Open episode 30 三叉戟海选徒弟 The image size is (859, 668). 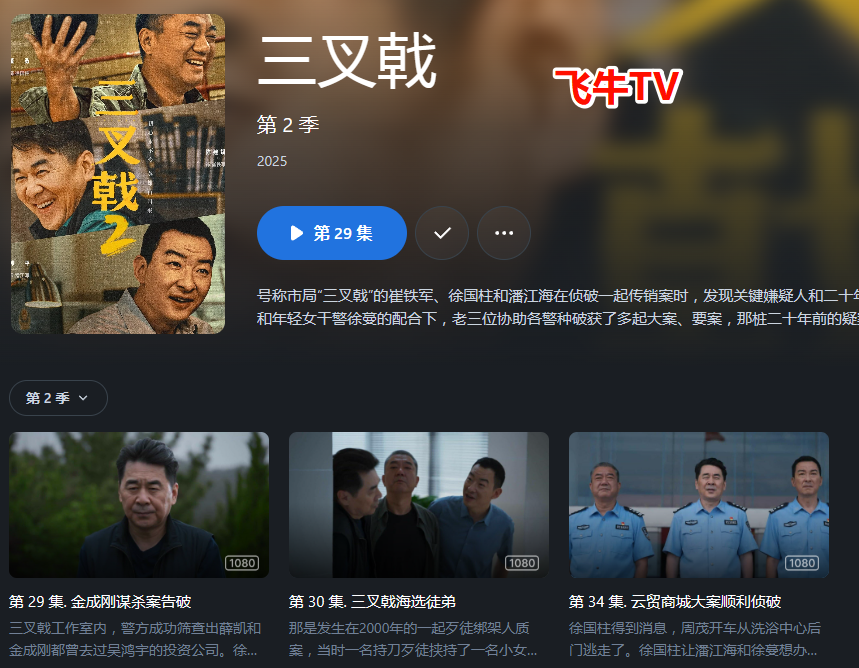(419, 505)
